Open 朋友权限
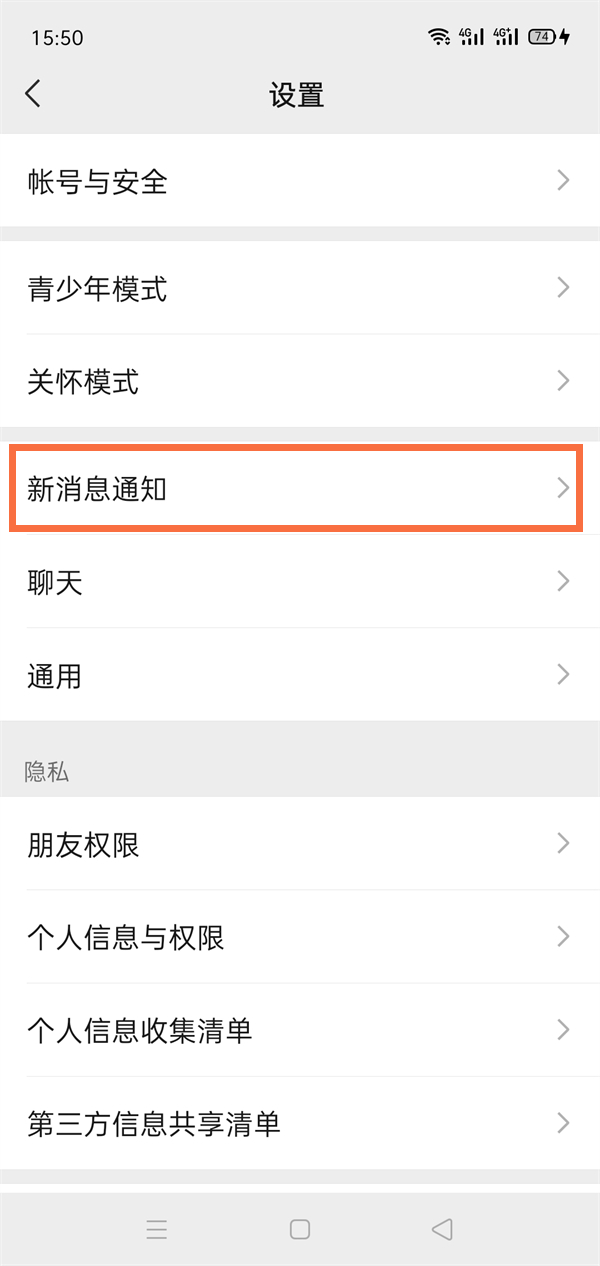Screen dimensions: 600x1266 click(300, 844)
